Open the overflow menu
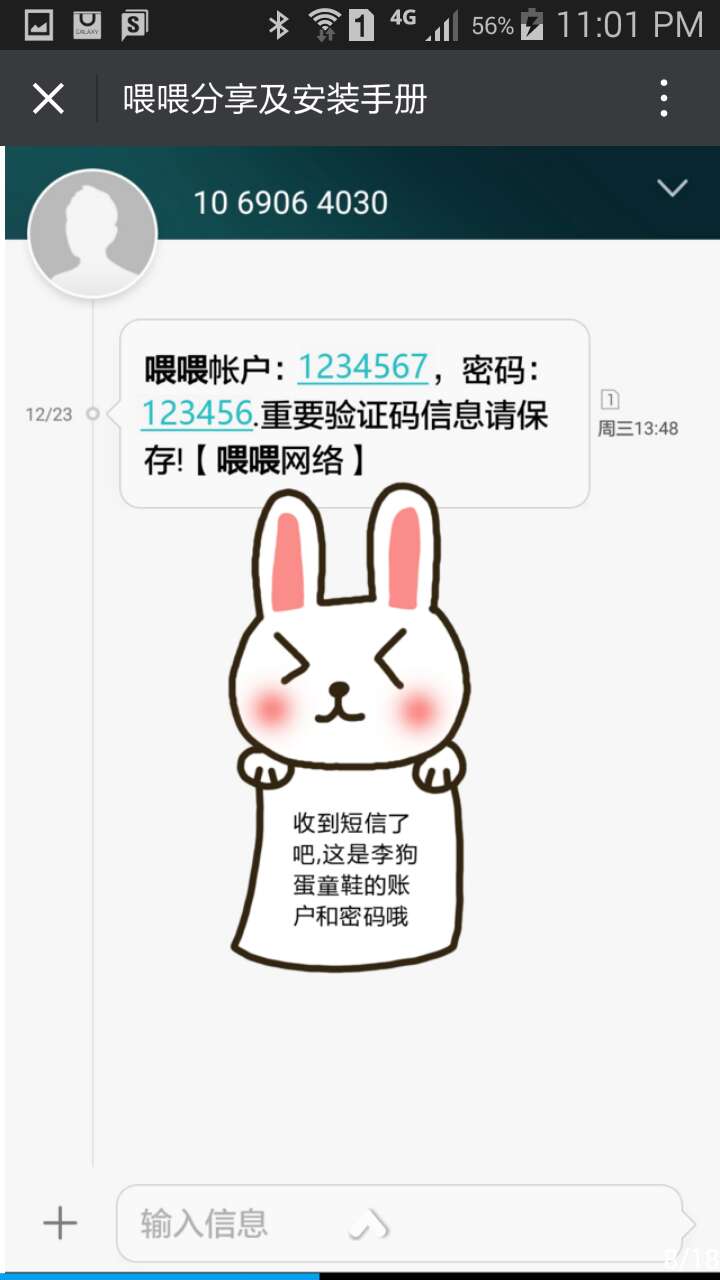The height and width of the screenshot is (1280, 720). (664, 99)
